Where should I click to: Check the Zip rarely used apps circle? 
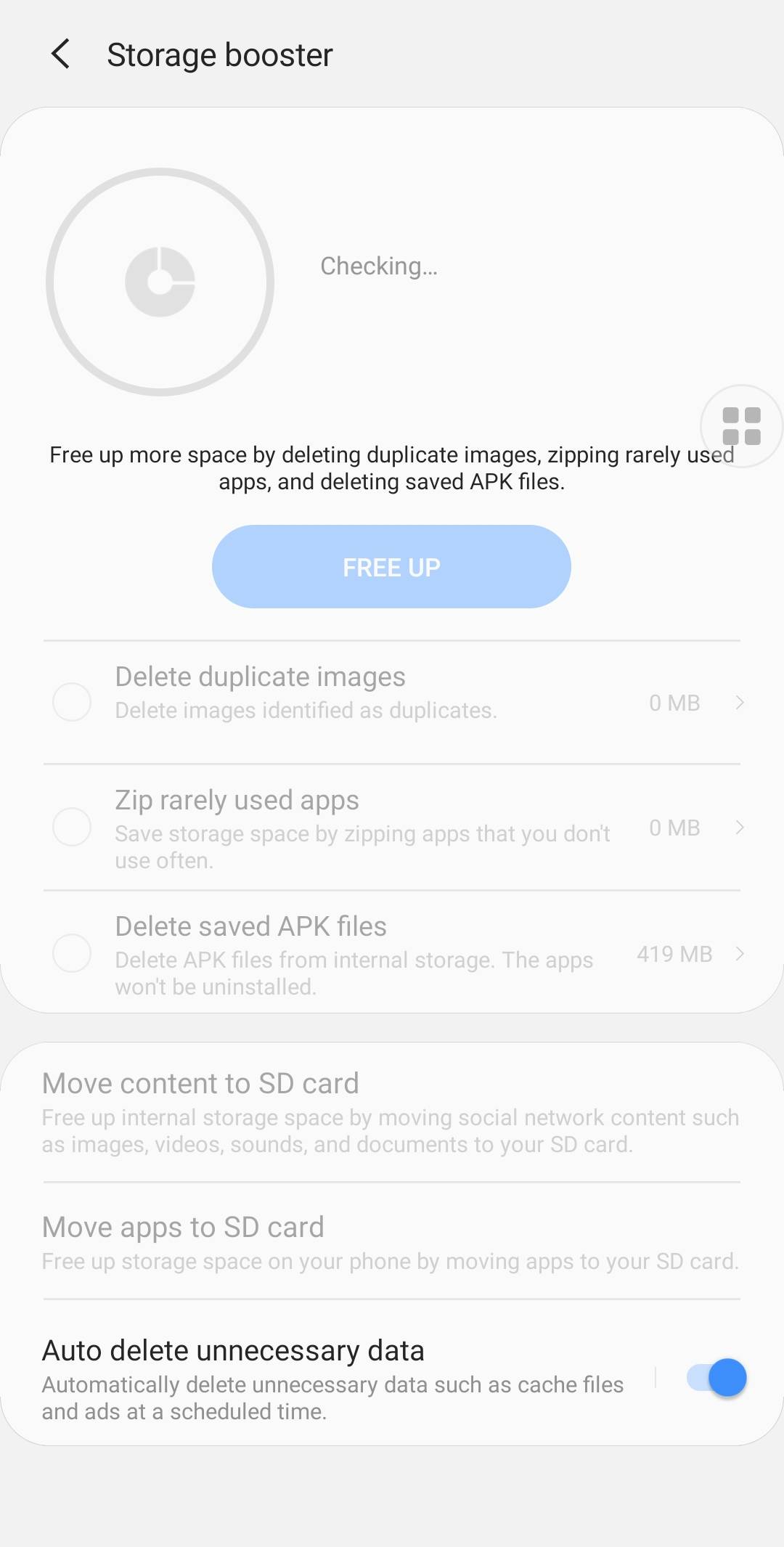point(72,827)
